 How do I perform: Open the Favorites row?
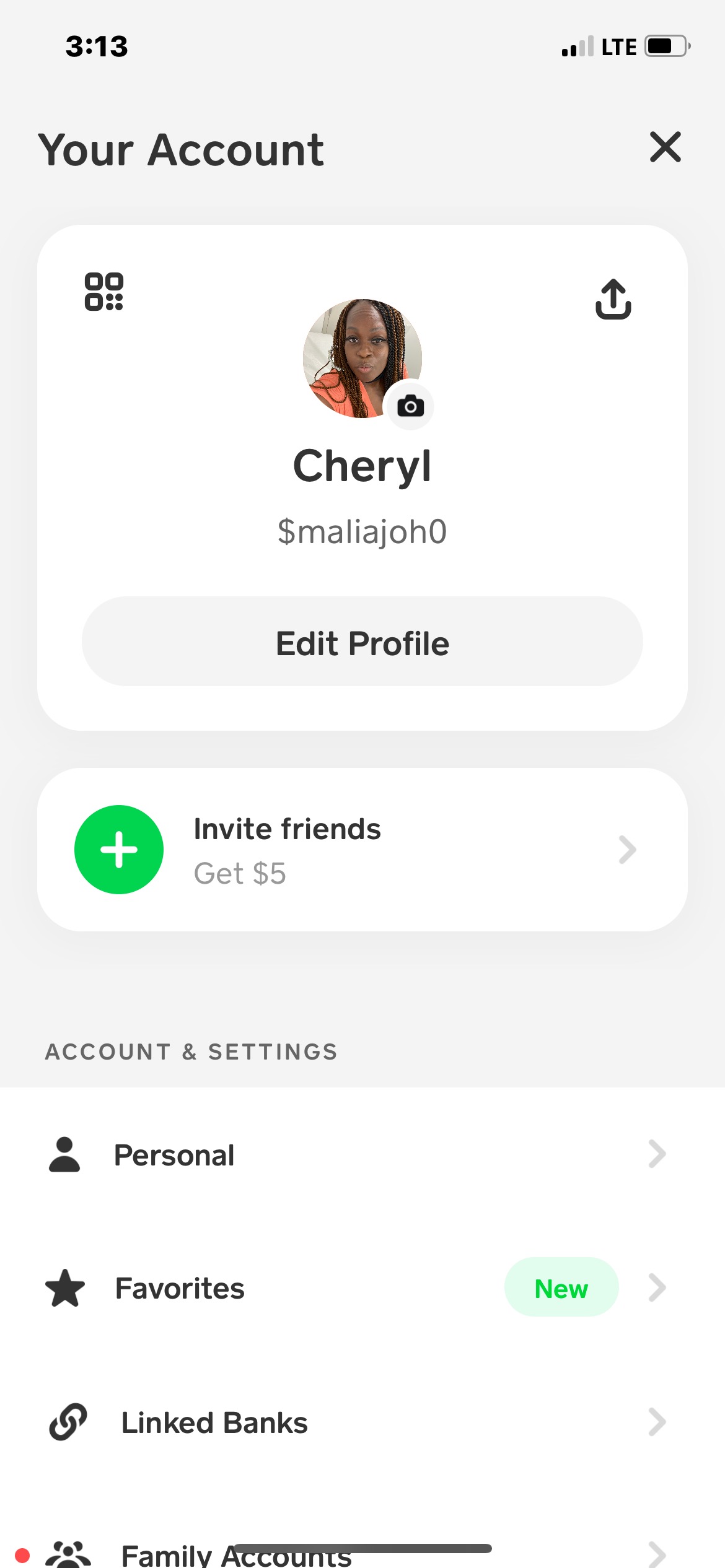[x=362, y=1288]
